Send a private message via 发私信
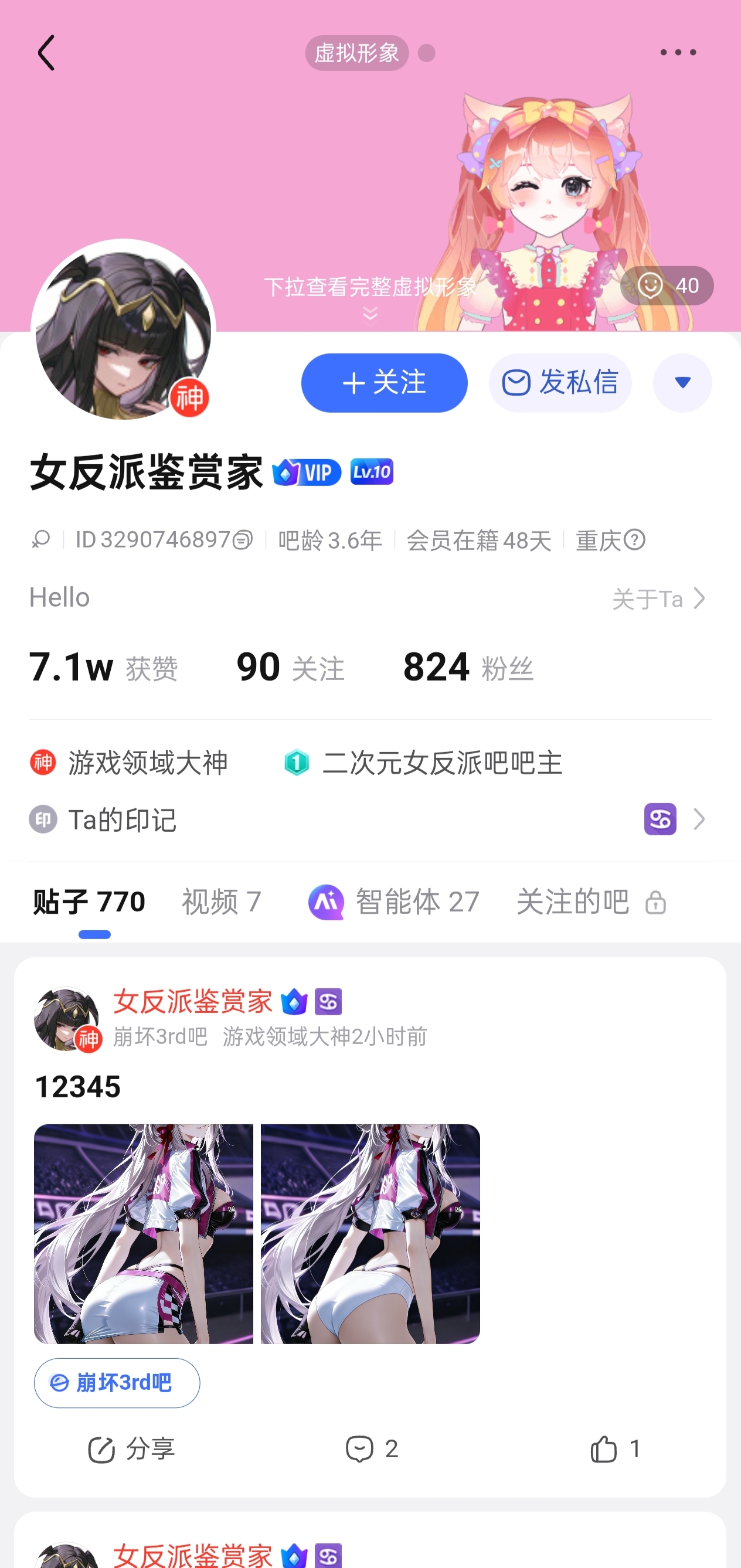The image size is (741, 1568). click(559, 383)
